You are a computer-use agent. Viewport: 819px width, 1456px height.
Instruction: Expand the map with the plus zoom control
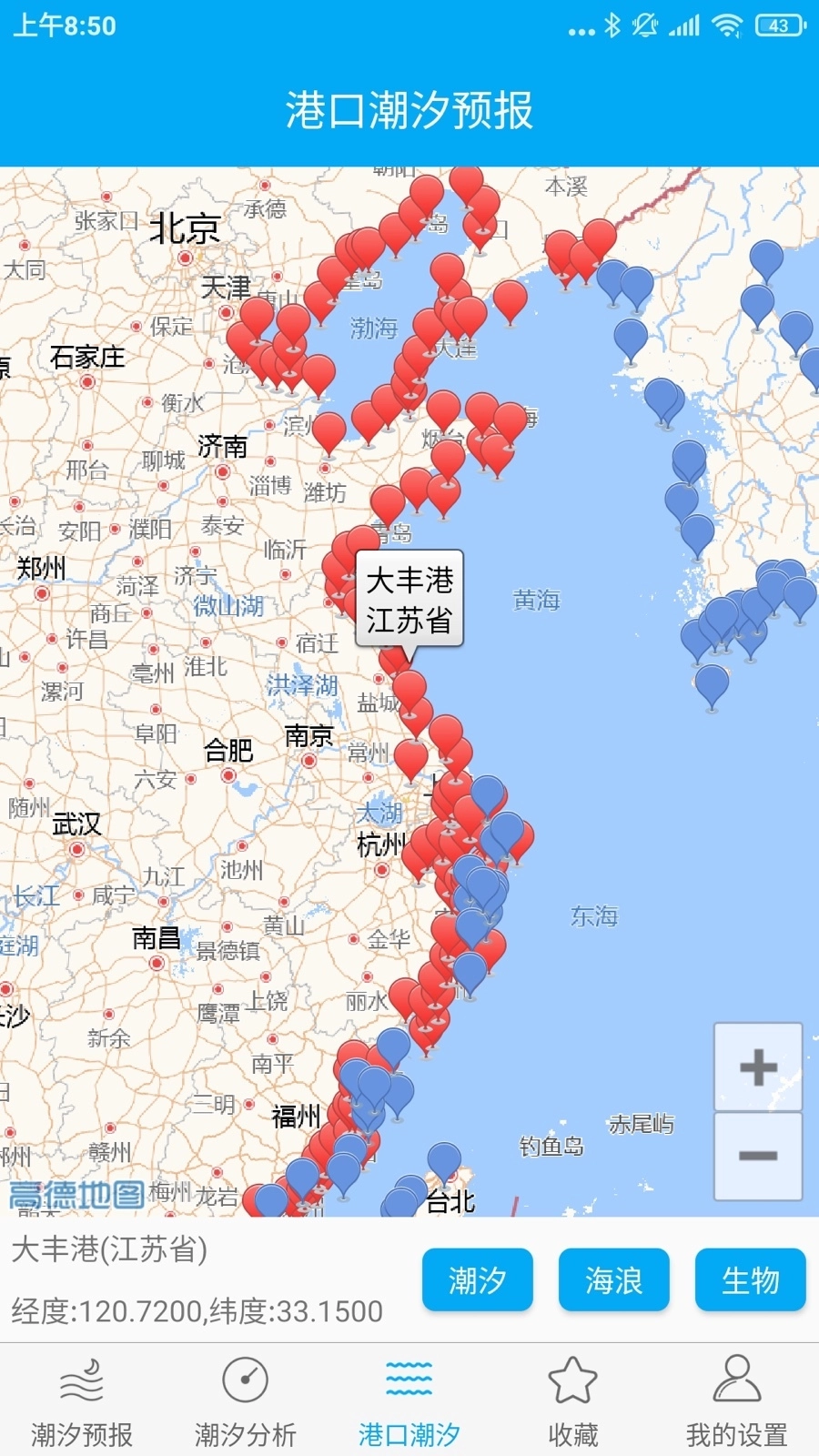pyautogui.click(x=756, y=1069)
